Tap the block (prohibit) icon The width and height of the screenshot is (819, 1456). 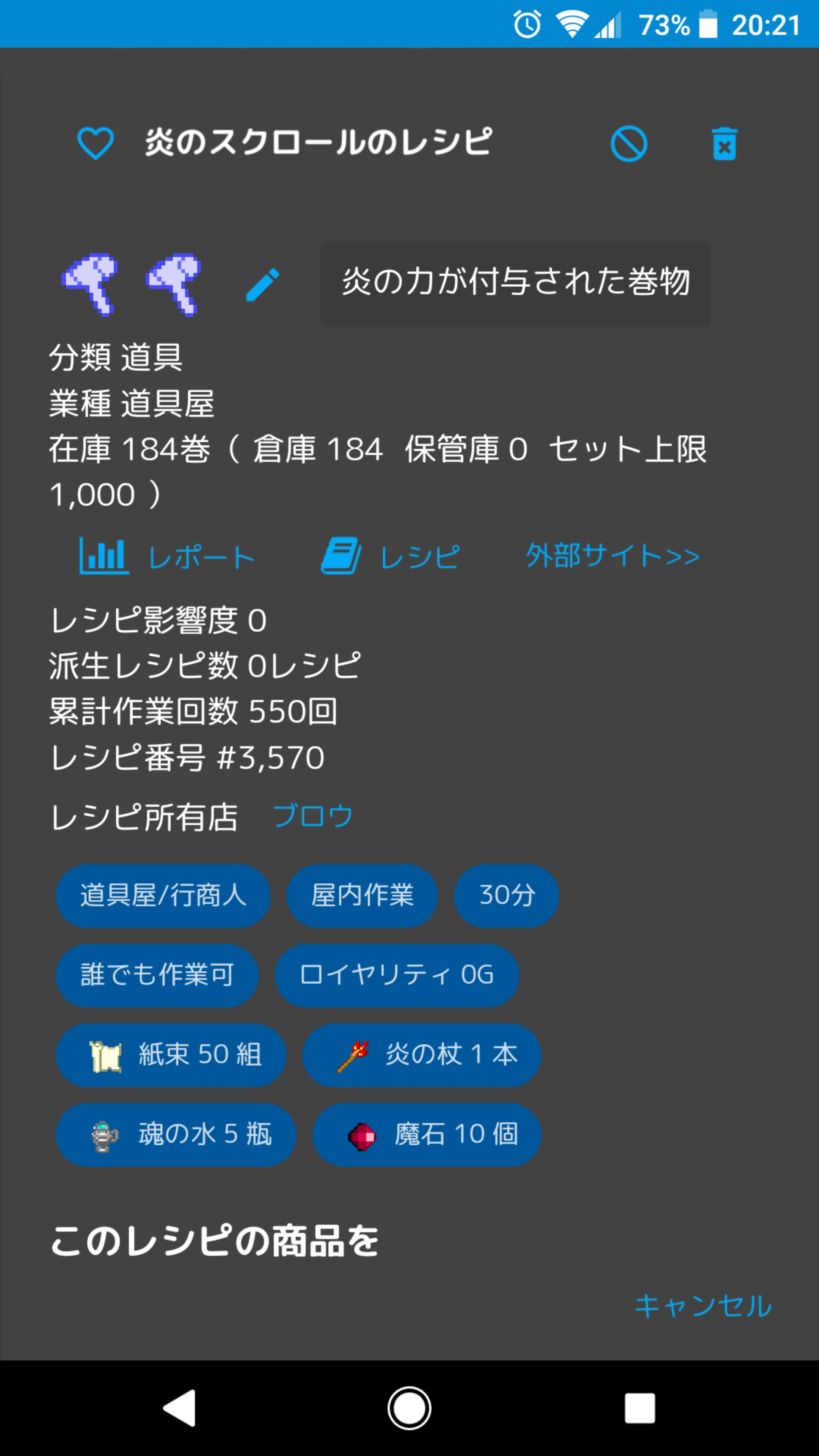tap(629, 144)
